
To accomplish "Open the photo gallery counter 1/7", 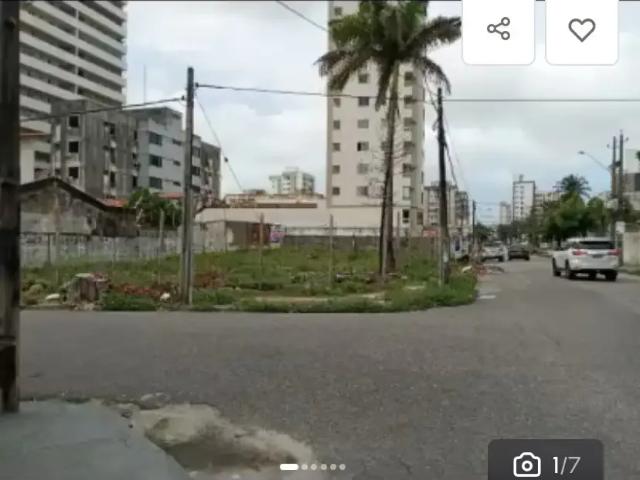I will pyautogui.click(x=545, y=463).
